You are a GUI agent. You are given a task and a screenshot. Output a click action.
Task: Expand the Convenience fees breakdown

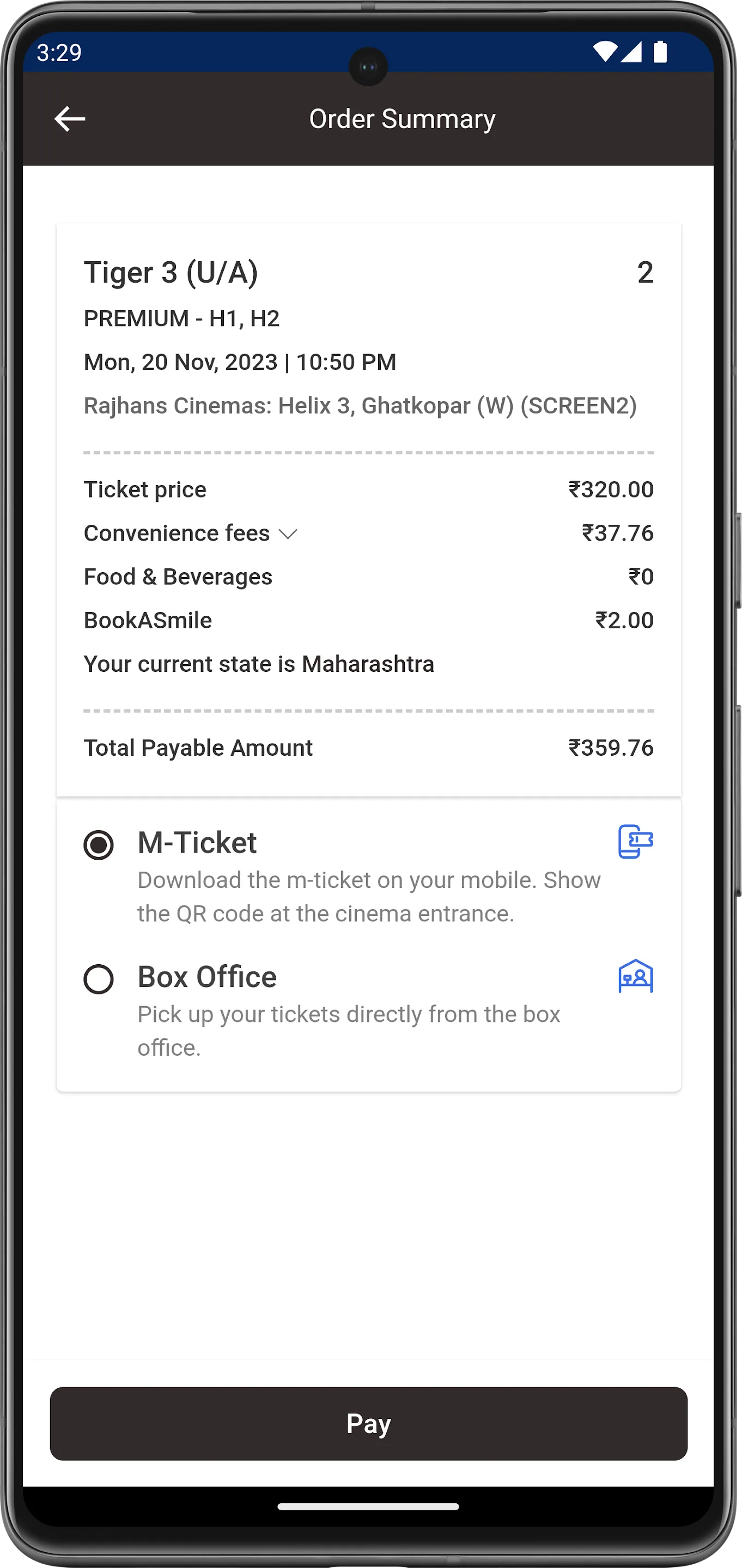coord(288,535)
